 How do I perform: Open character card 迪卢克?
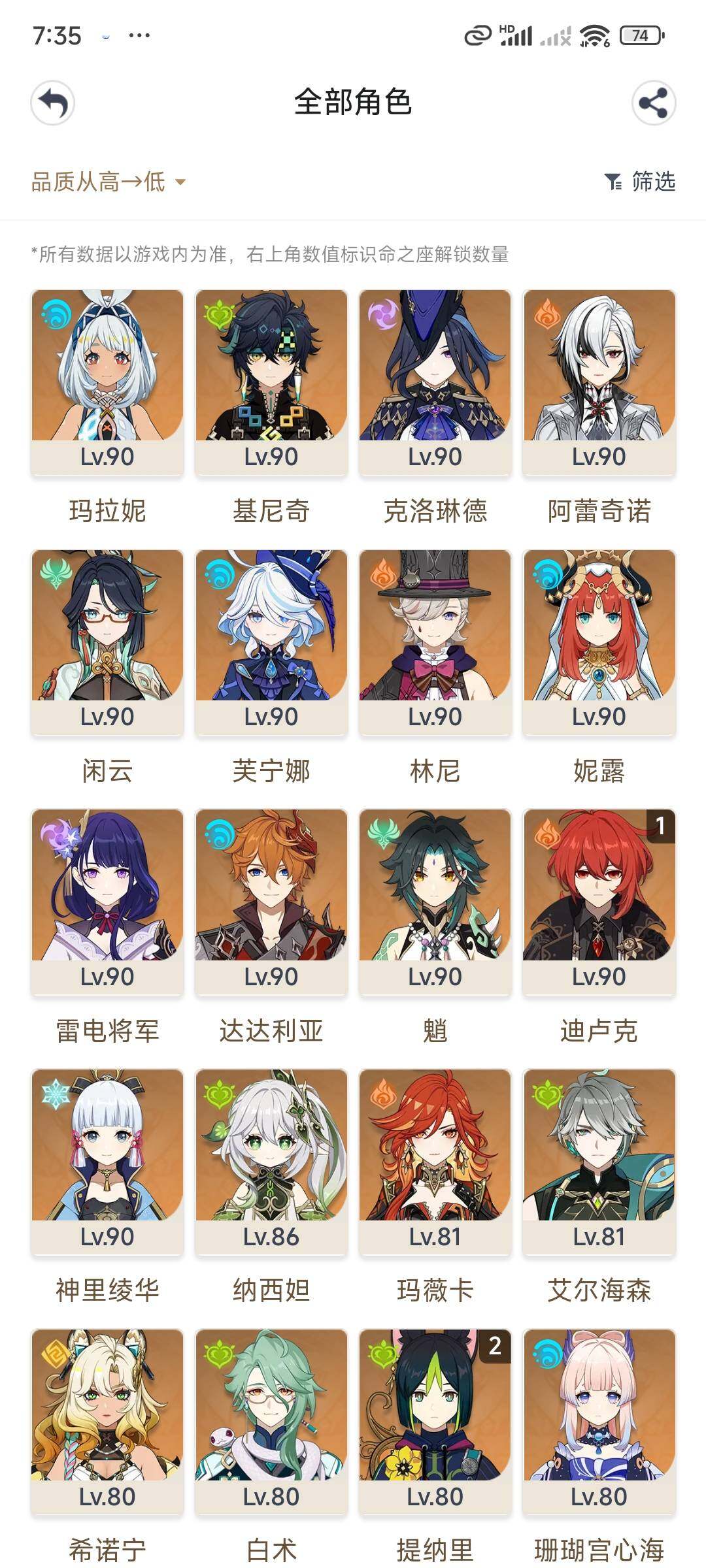tap(599, 902)
